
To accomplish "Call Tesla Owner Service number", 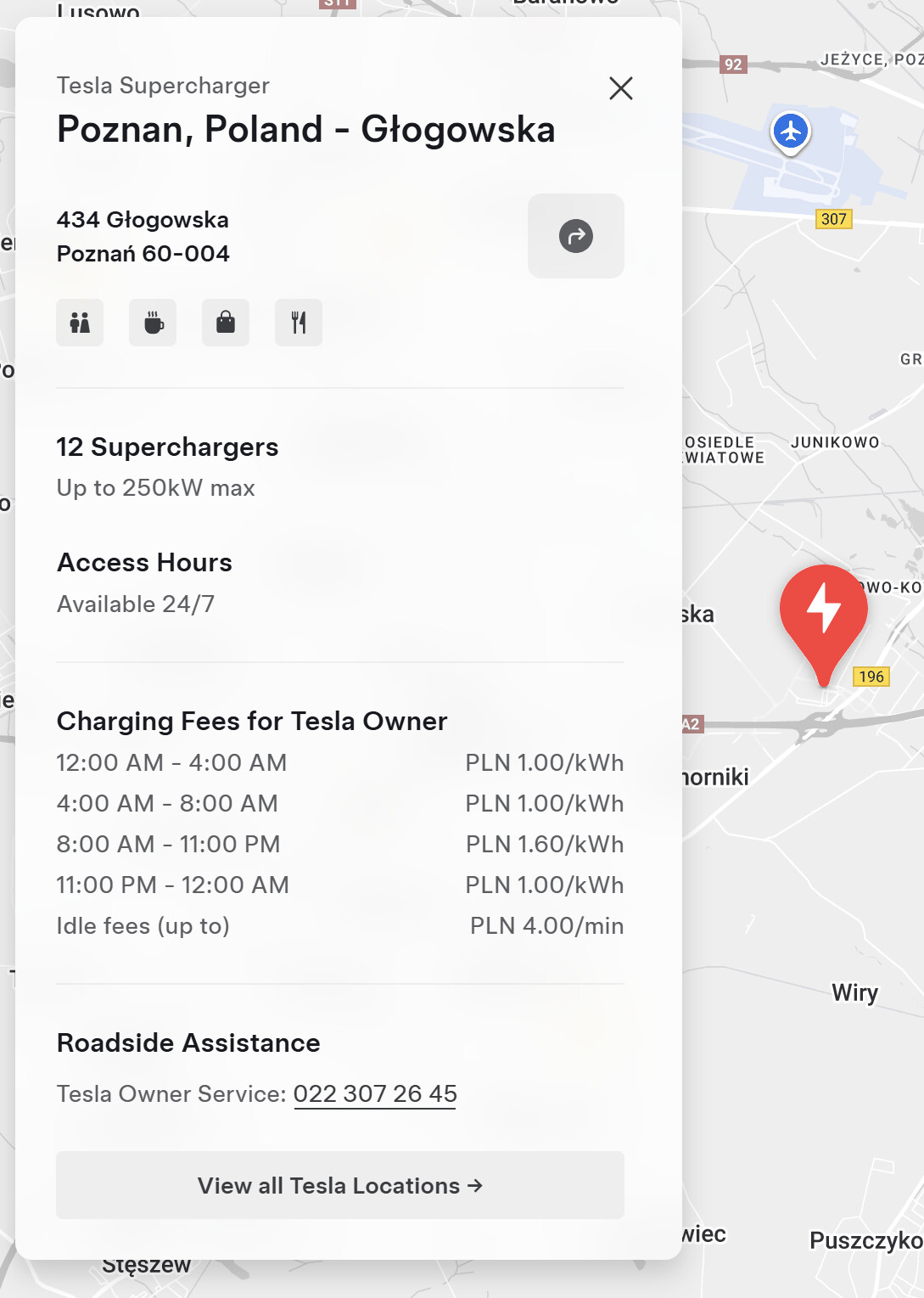I will [x=375, y=1093].
